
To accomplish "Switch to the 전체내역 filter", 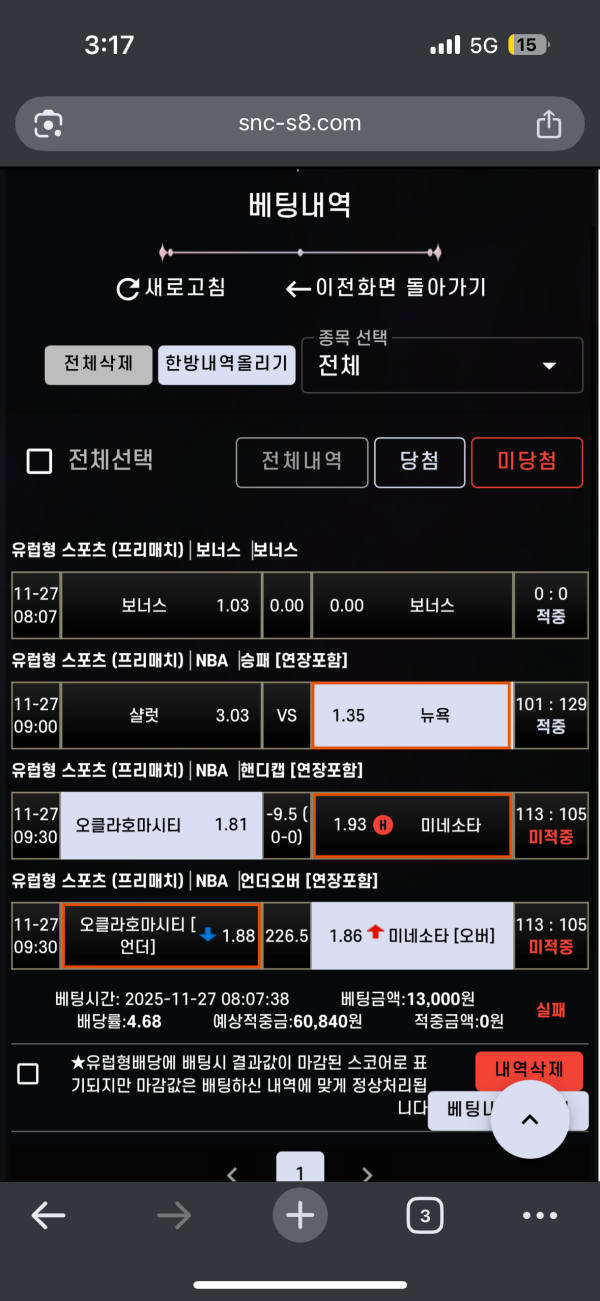I will (302, 461).
